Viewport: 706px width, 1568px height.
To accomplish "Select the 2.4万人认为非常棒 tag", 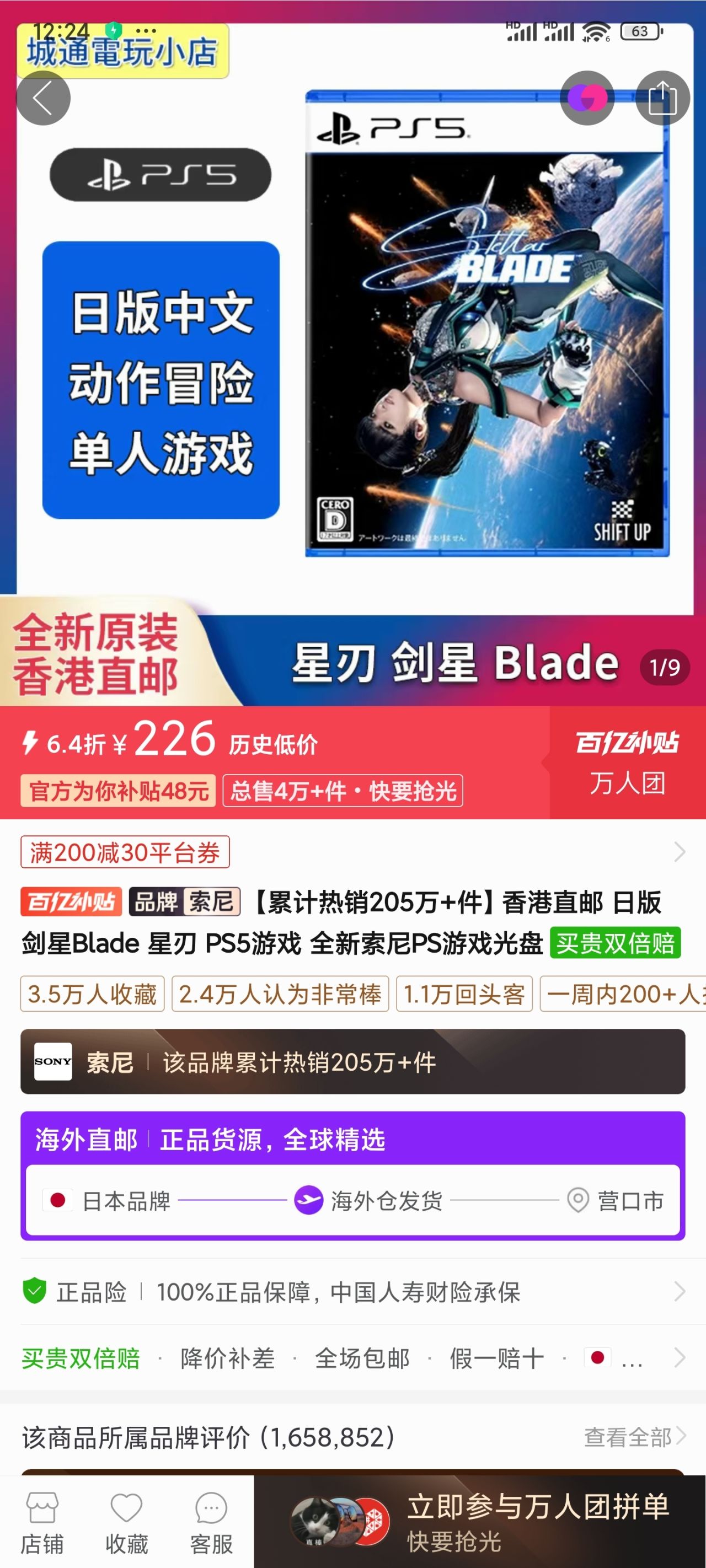I will [280, 994].
